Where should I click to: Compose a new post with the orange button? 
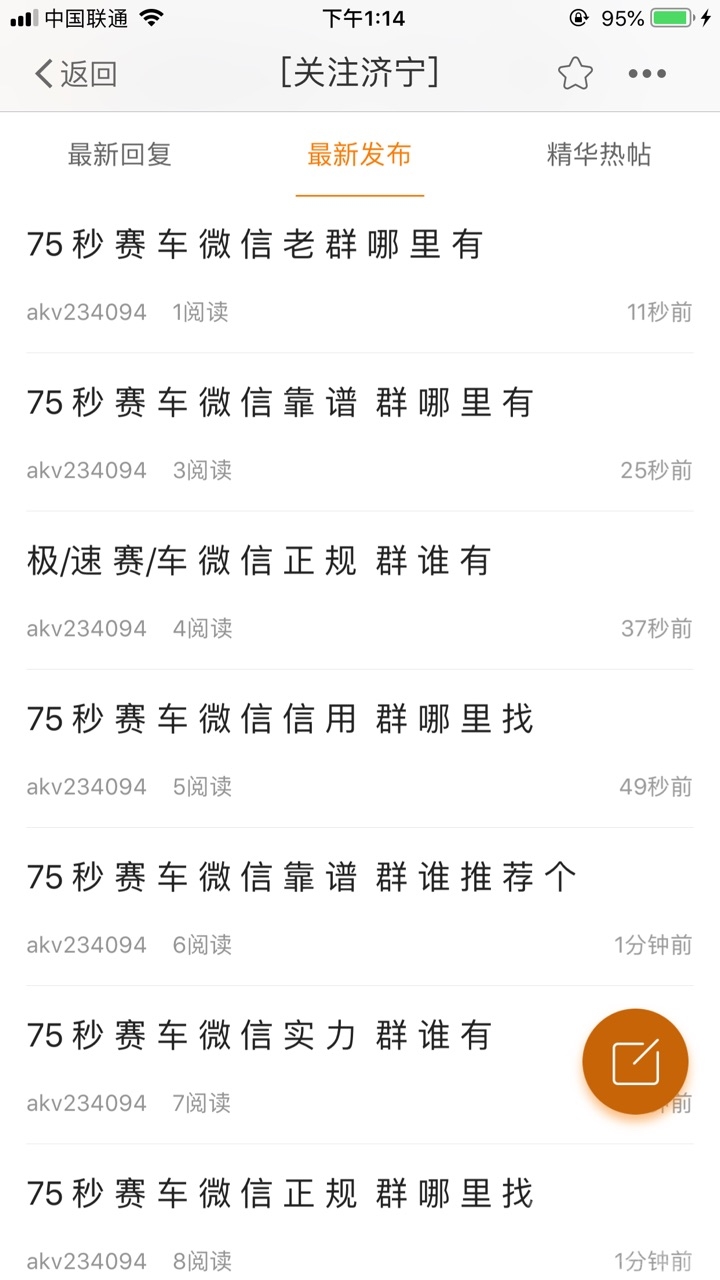[x=635, y=1062]
